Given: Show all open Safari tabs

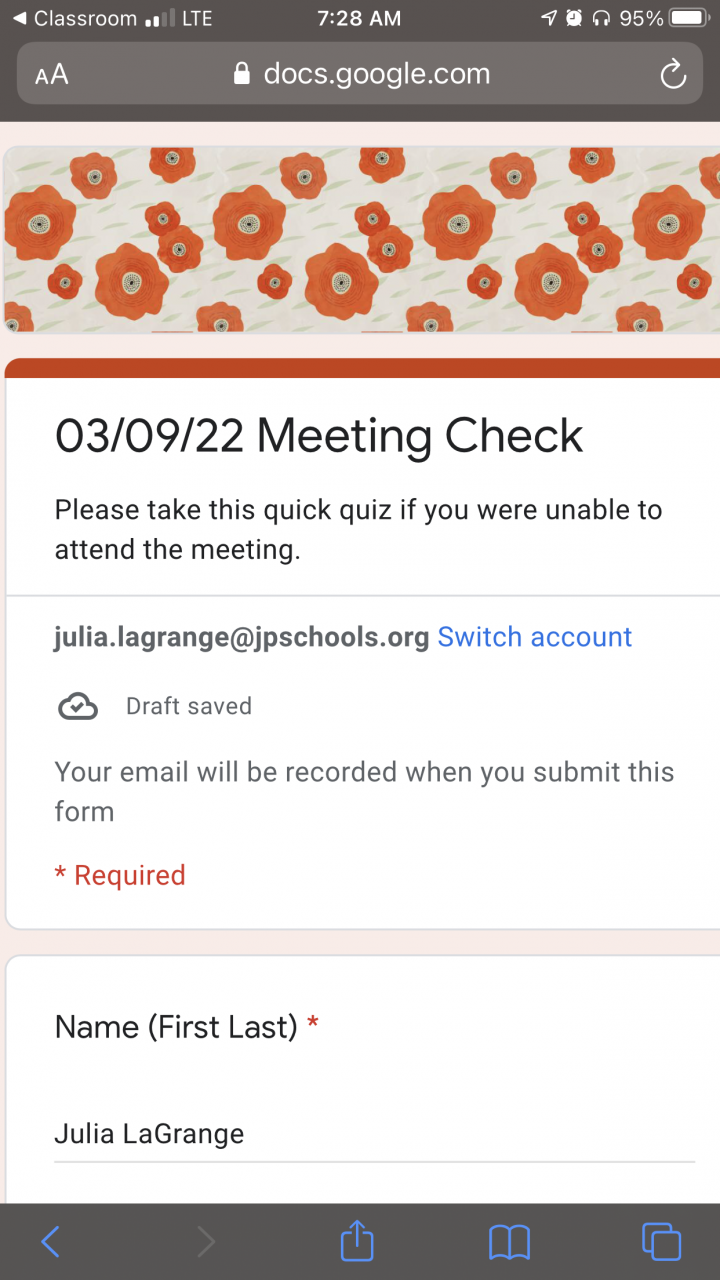Looking at the screenshot, I should pos(661,1242).
